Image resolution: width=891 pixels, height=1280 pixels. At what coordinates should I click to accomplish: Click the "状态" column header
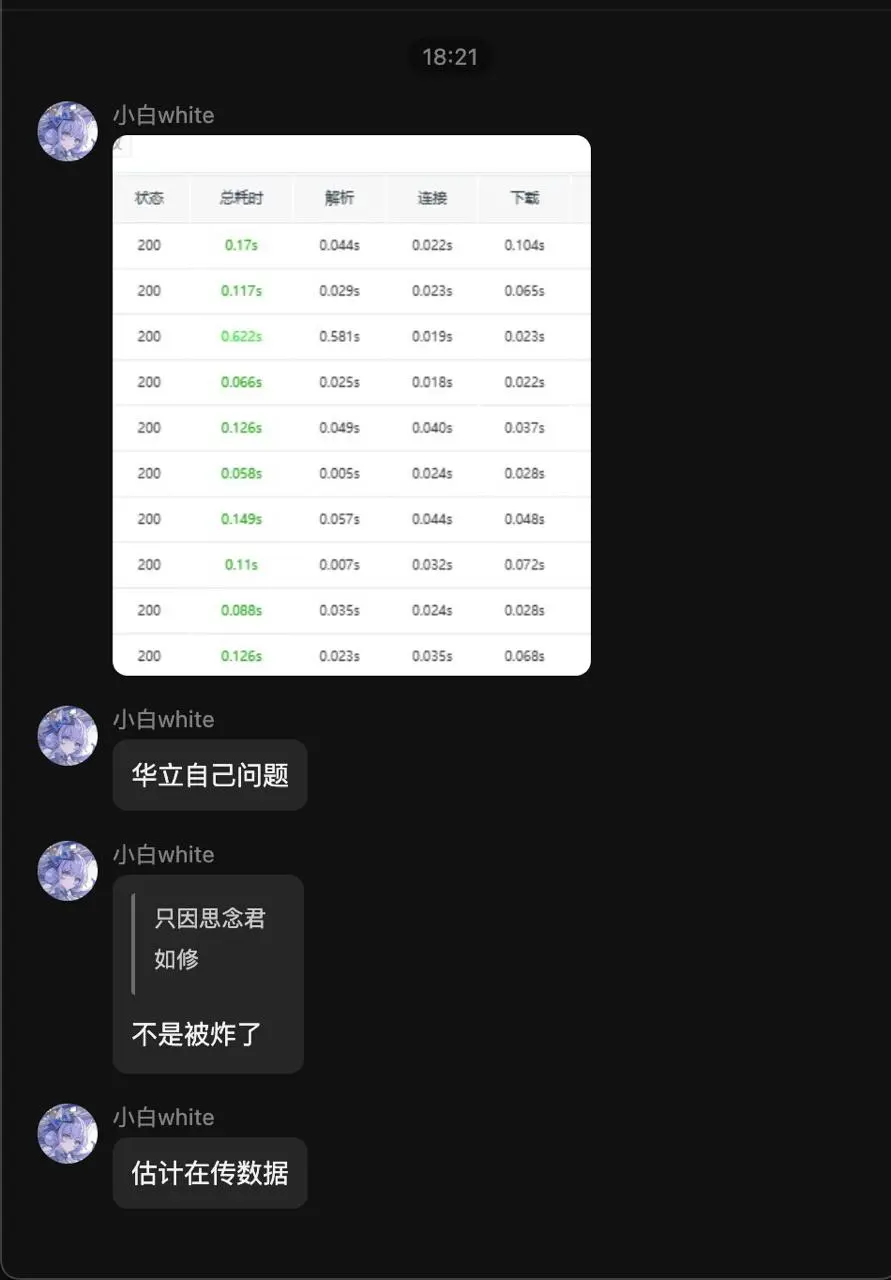pos(150,198)
